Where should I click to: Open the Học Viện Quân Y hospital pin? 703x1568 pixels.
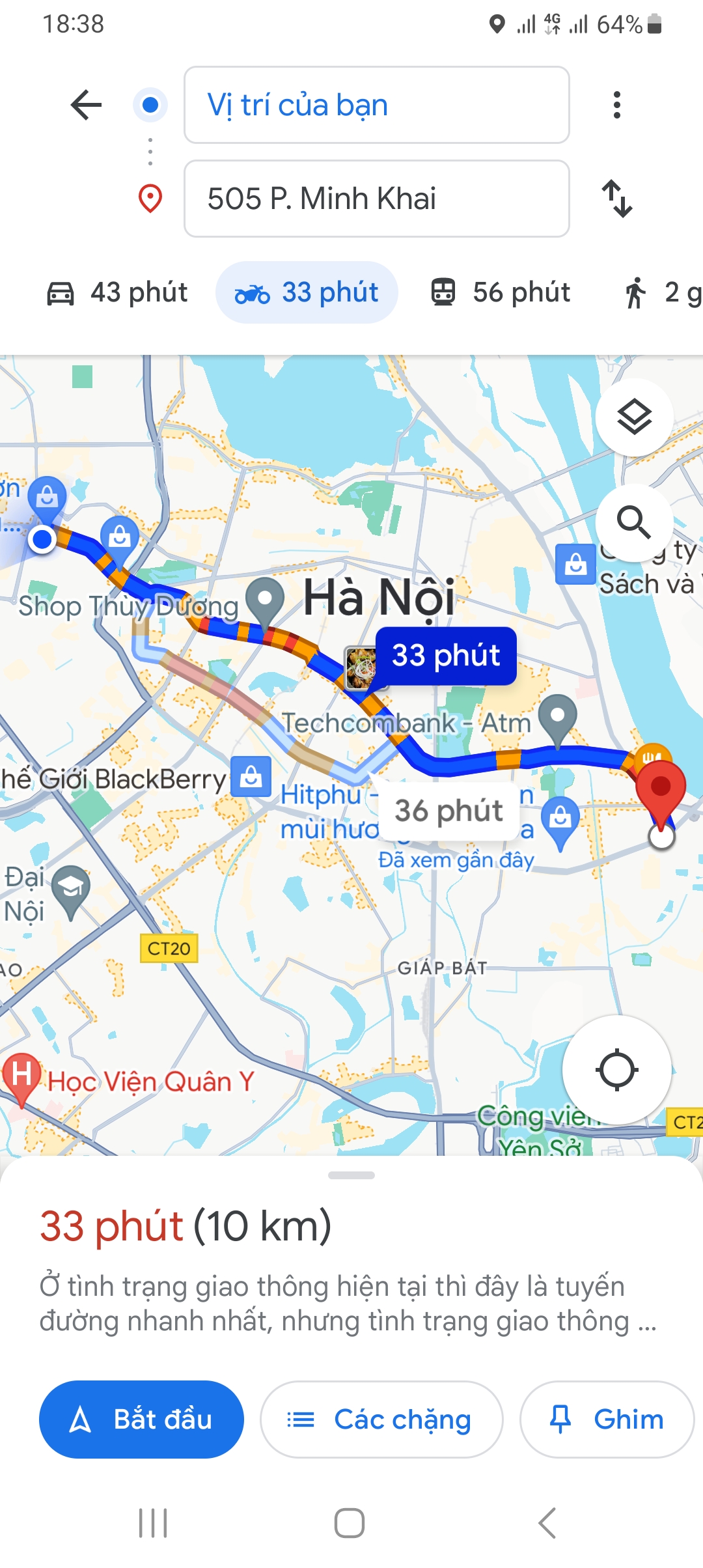pyautogui.click(x=21, y=1074)
